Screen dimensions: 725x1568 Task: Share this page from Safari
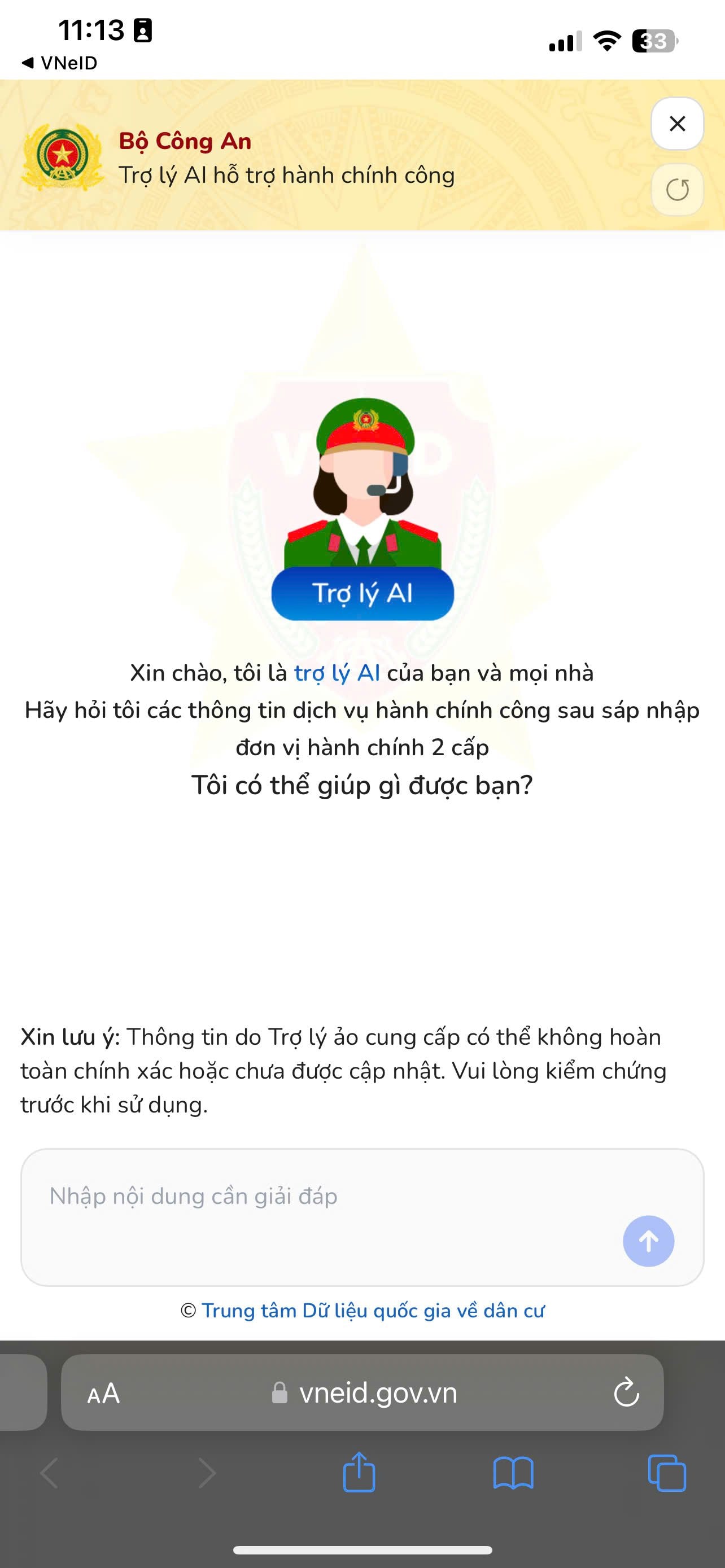tap(359, 1473)
